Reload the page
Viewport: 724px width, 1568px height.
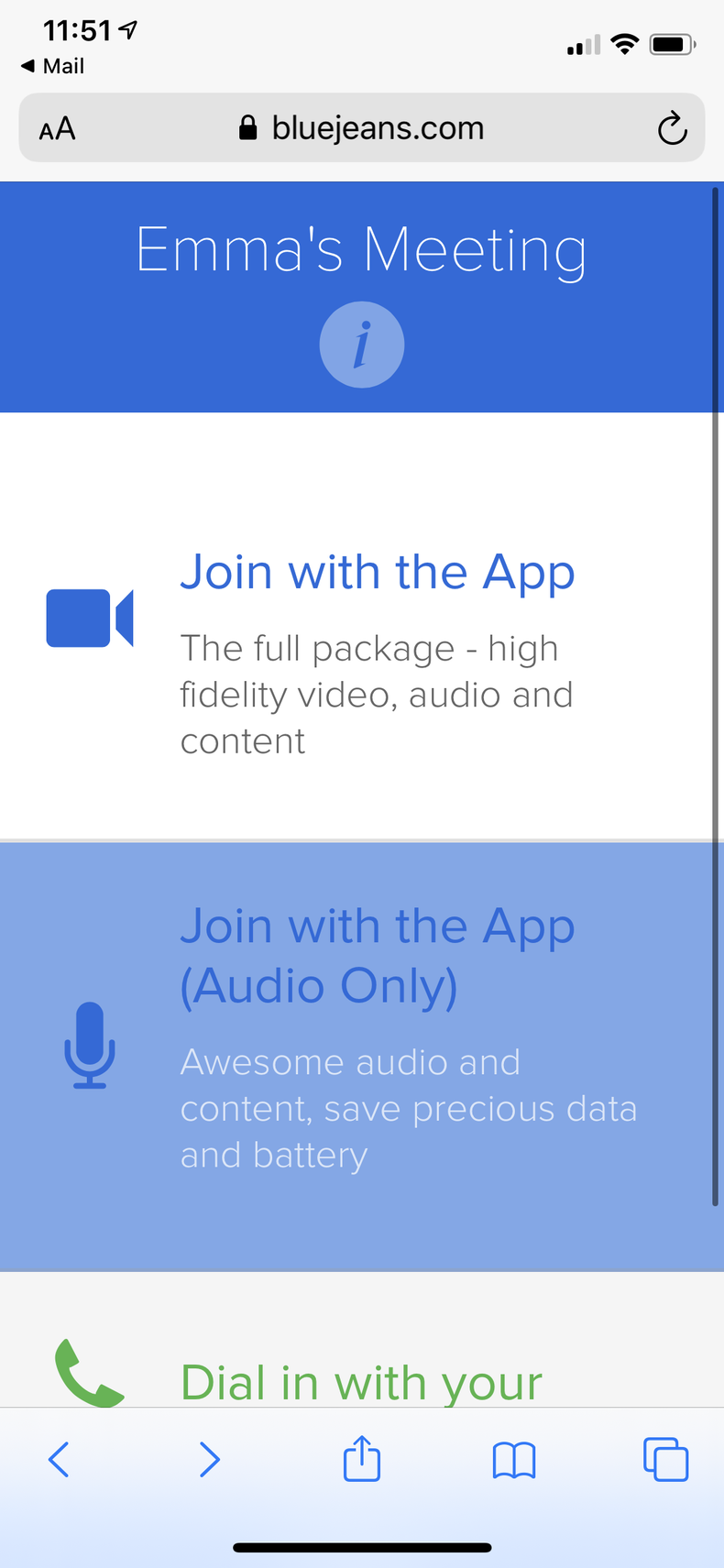pyautogui.click(x=672, y=129)
